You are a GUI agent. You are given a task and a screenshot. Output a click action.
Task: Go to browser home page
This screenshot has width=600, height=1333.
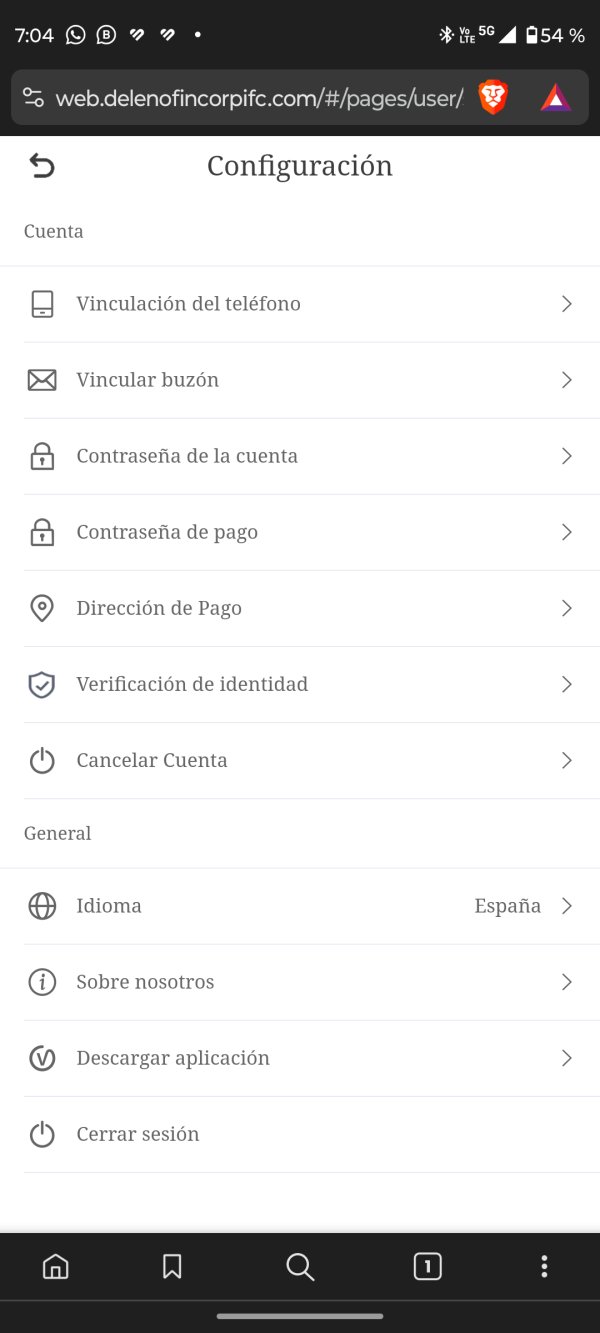pyautogui.click(x=56, y=1267)
